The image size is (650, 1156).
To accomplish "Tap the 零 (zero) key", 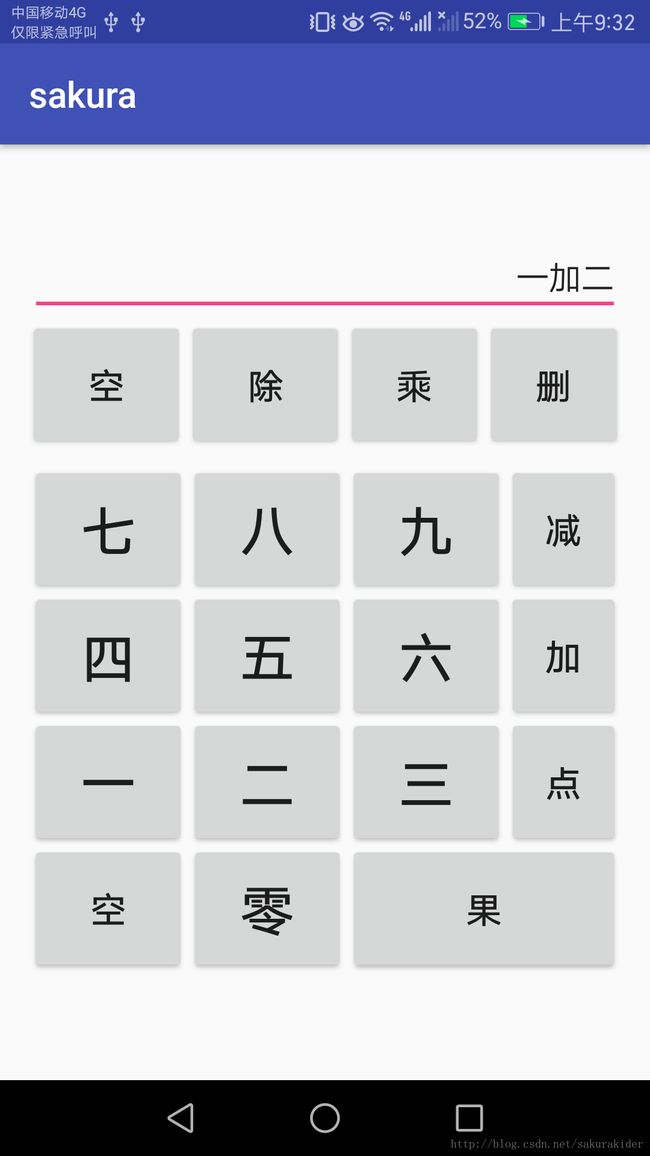I will [267, 909].
